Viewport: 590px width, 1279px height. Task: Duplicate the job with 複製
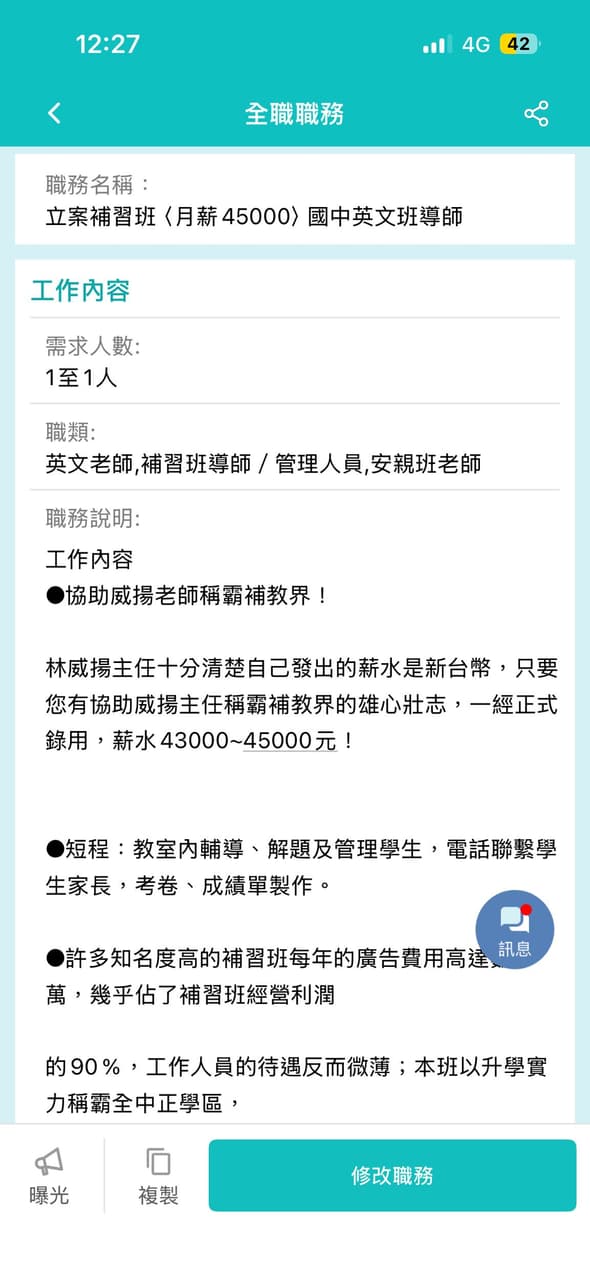(158, 1176)
